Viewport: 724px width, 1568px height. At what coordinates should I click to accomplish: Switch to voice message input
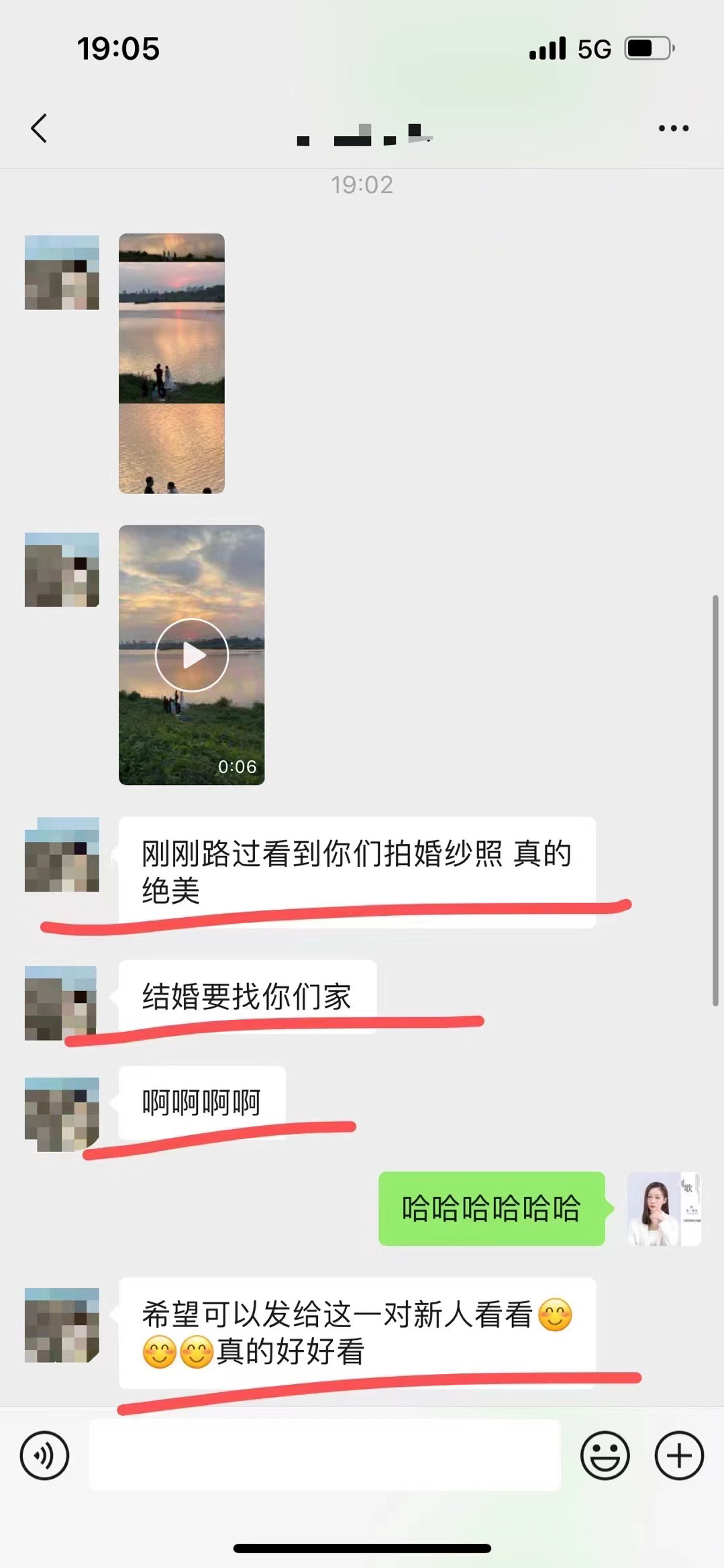(44, 1455)
